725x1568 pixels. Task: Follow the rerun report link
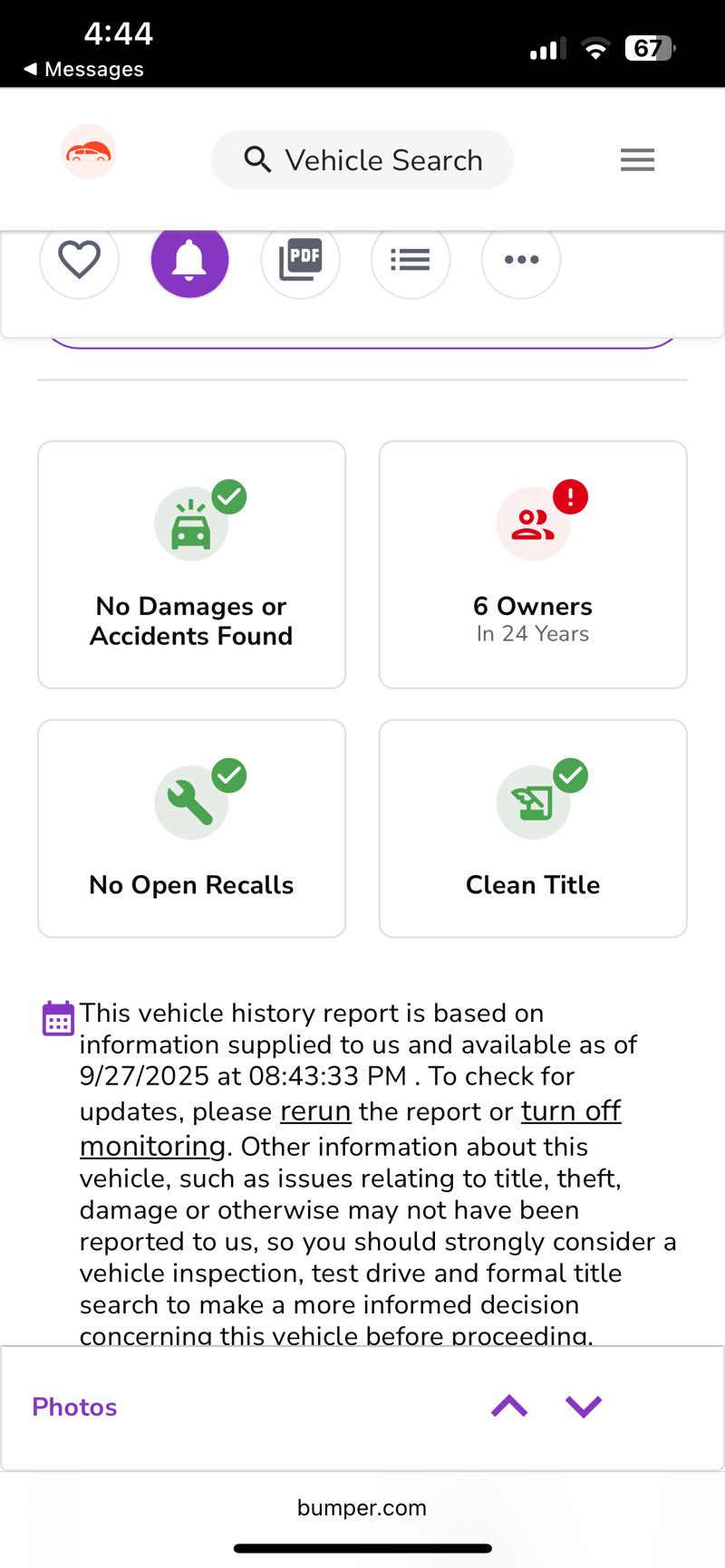pos(315,1111)
